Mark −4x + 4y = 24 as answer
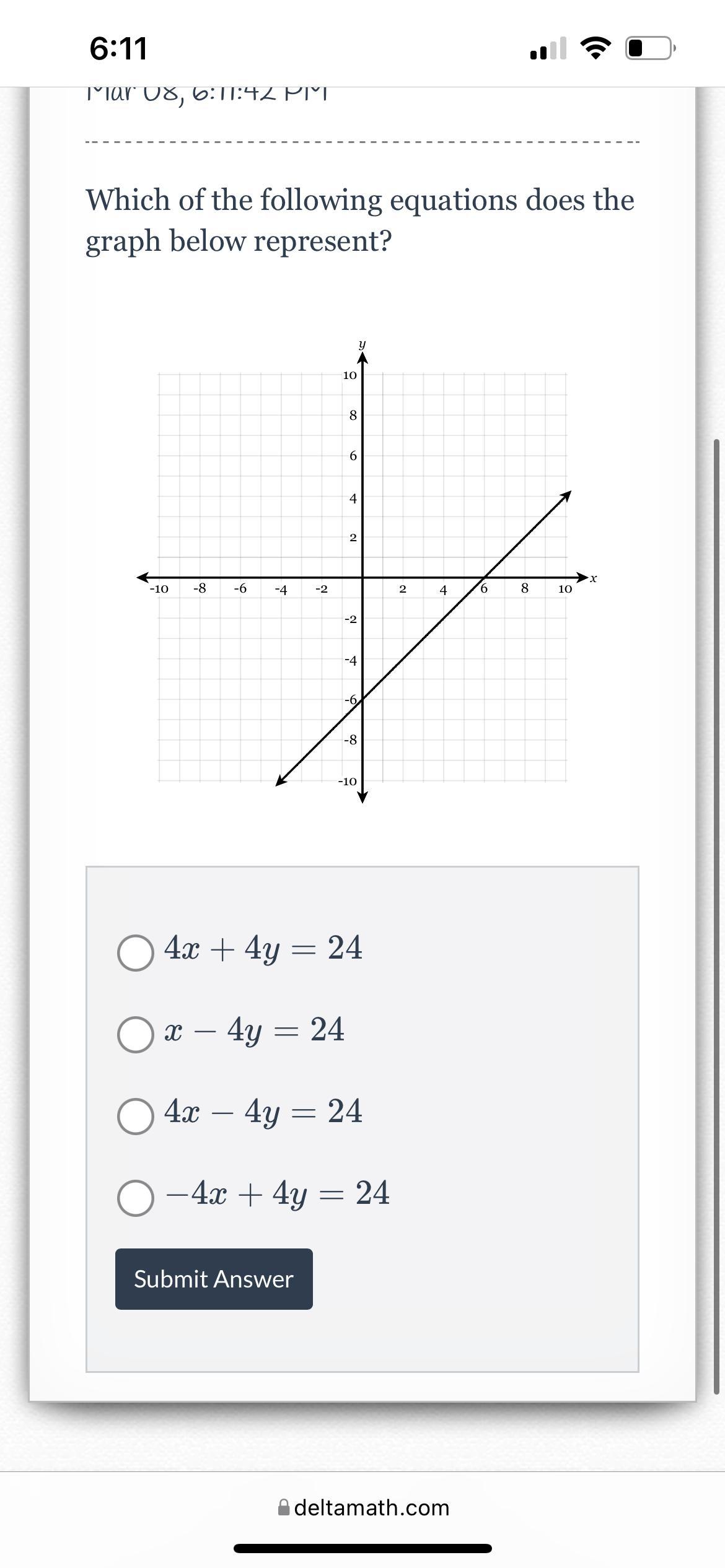 click(x=136, y=1198)
